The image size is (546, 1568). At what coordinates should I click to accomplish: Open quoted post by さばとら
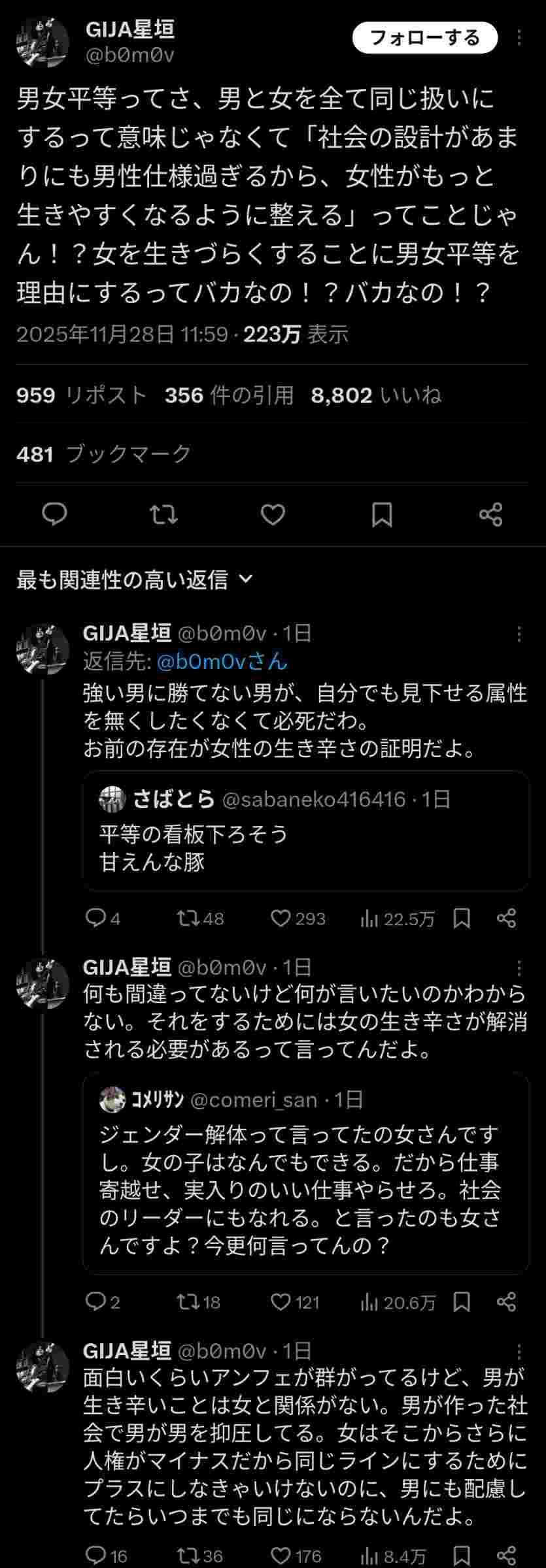point(305,831)
